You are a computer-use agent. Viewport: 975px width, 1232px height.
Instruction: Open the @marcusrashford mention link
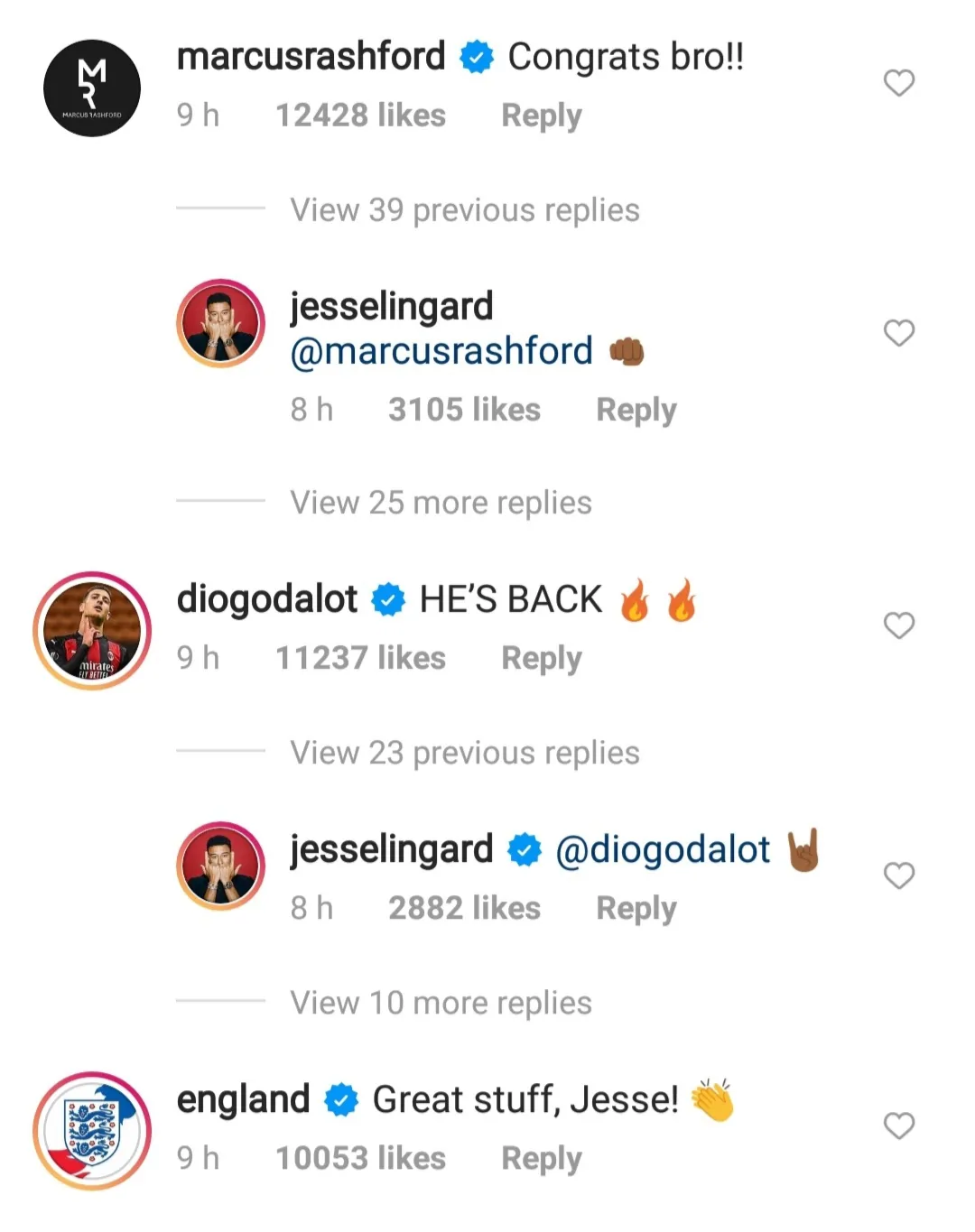[x=441, y=351]
